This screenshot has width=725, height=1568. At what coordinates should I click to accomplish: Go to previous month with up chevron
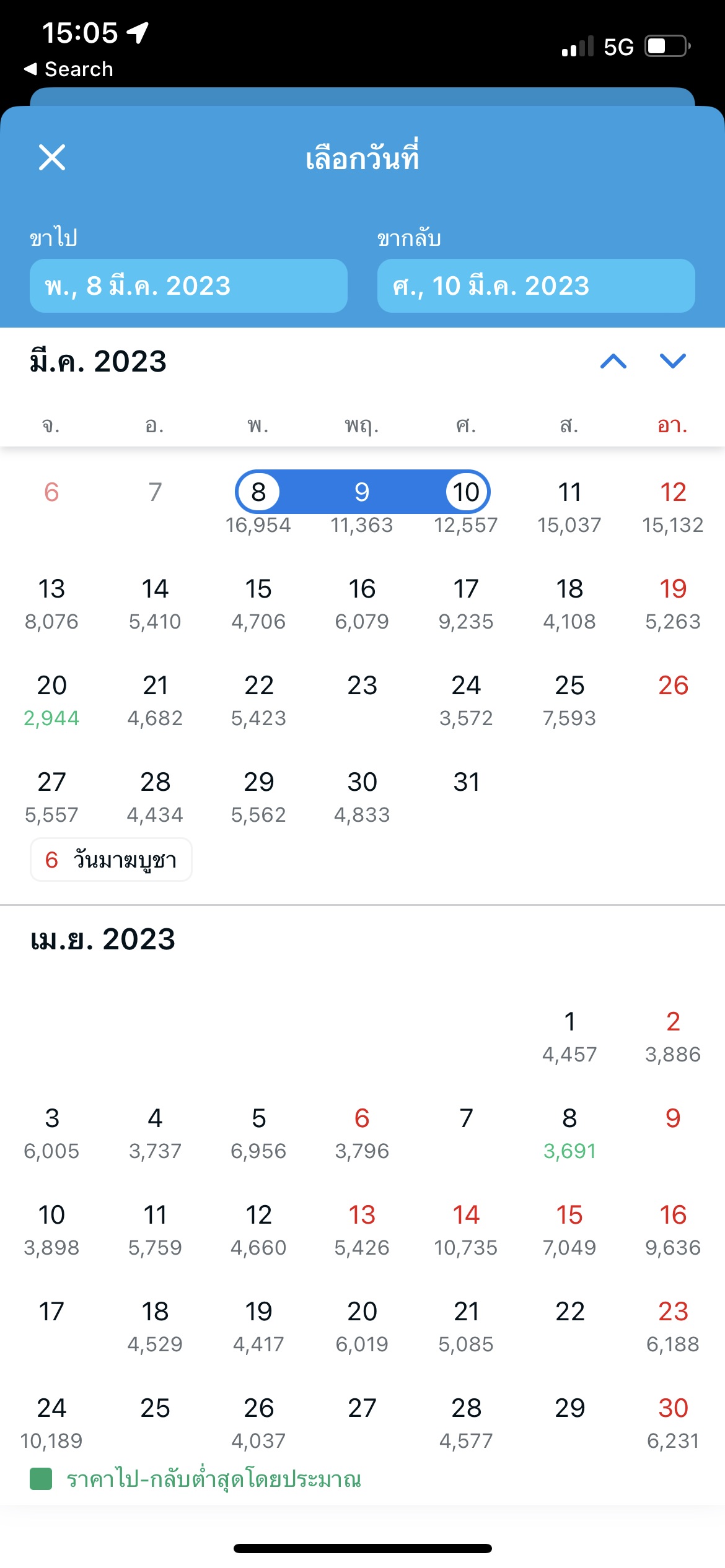coord(613,361)
